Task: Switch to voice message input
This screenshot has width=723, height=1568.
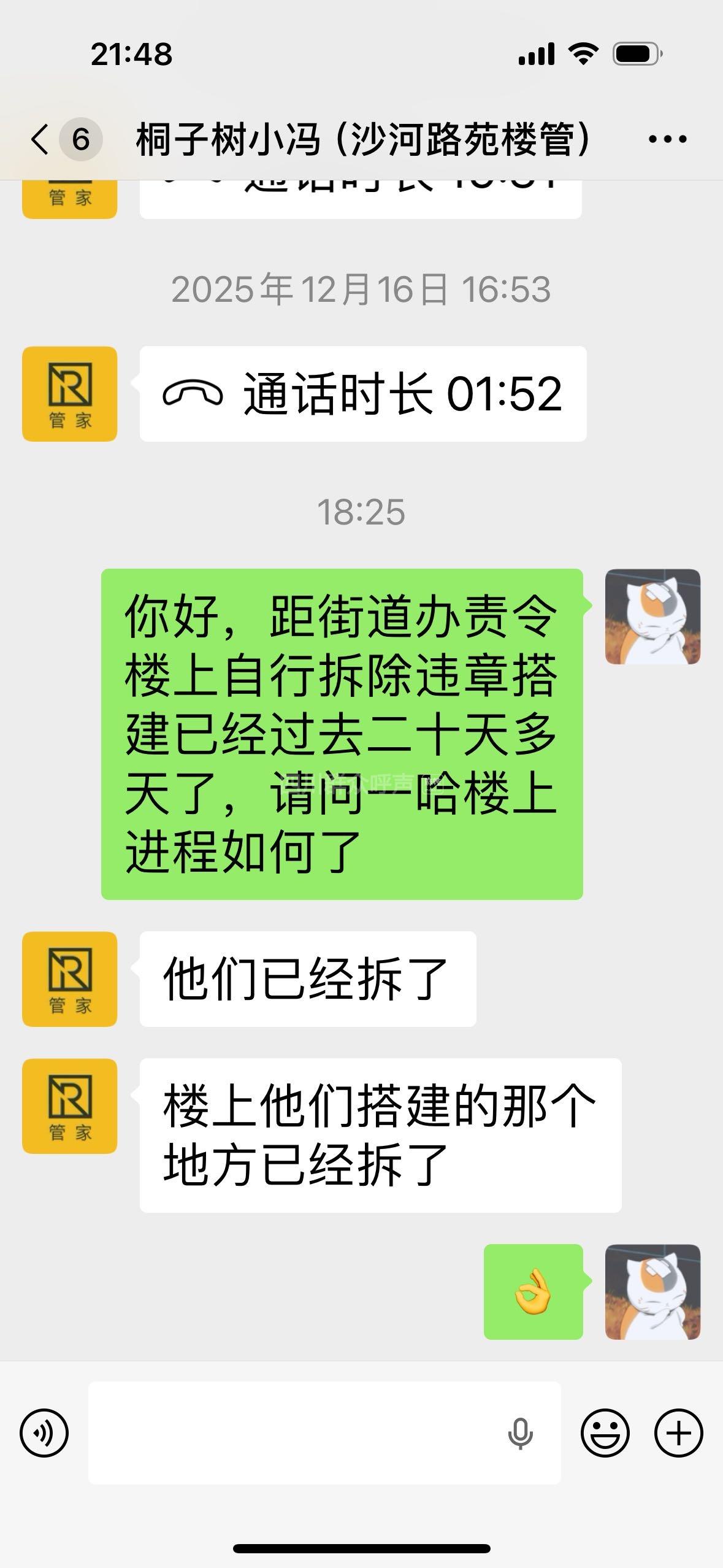Action: (44, 1433)
